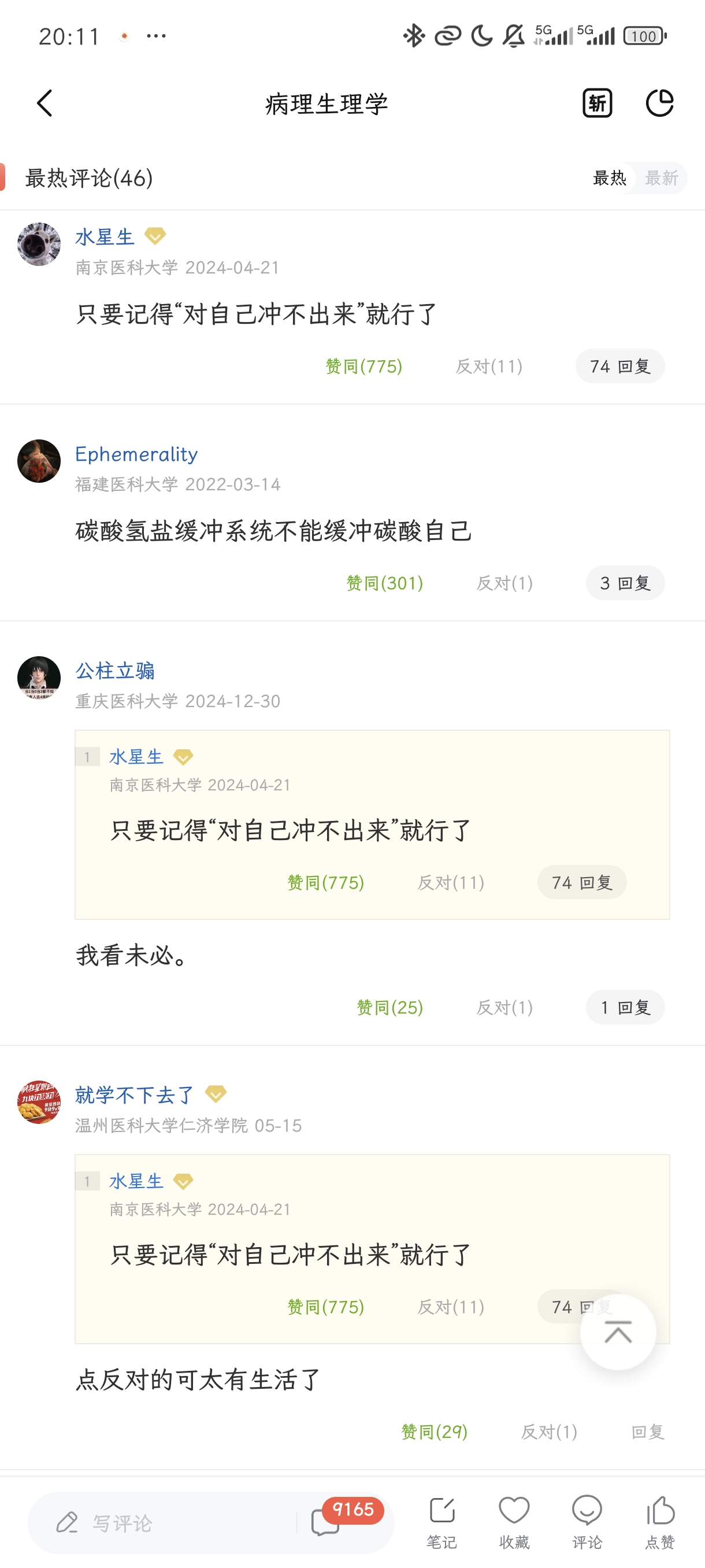Image resolution: width=705 pixels, height=1568 pixels.
Task: Open the pie chart statistics icon
Action: [x=659, y=103]
